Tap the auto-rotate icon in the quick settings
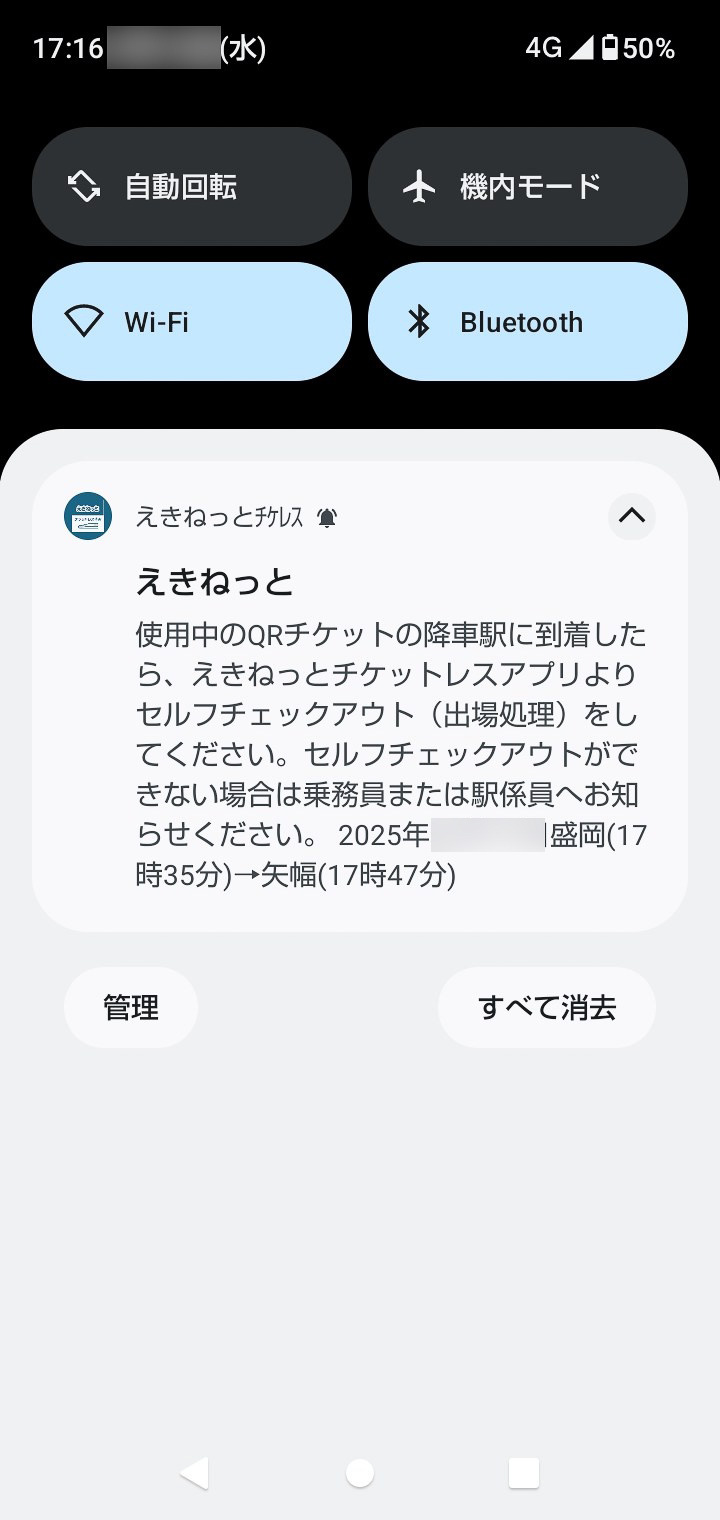Viewport: 720px width, 1520px height. click(x=82, y=185)
